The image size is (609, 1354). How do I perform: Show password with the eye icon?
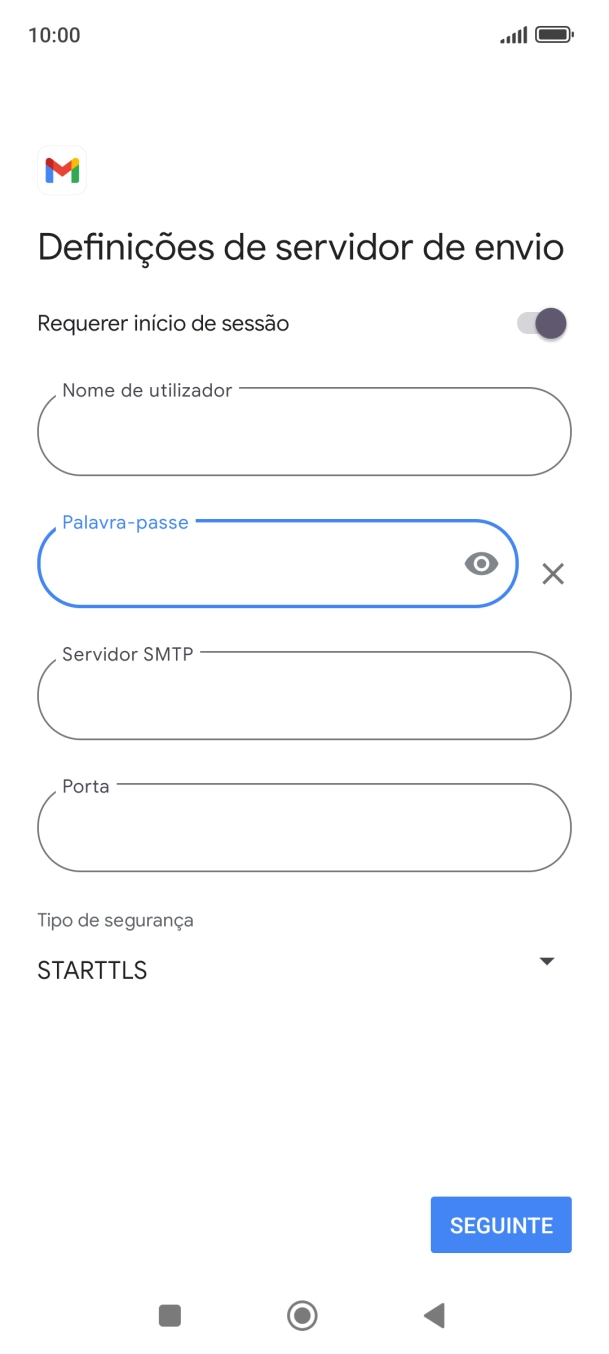click(x=481, y=564)
